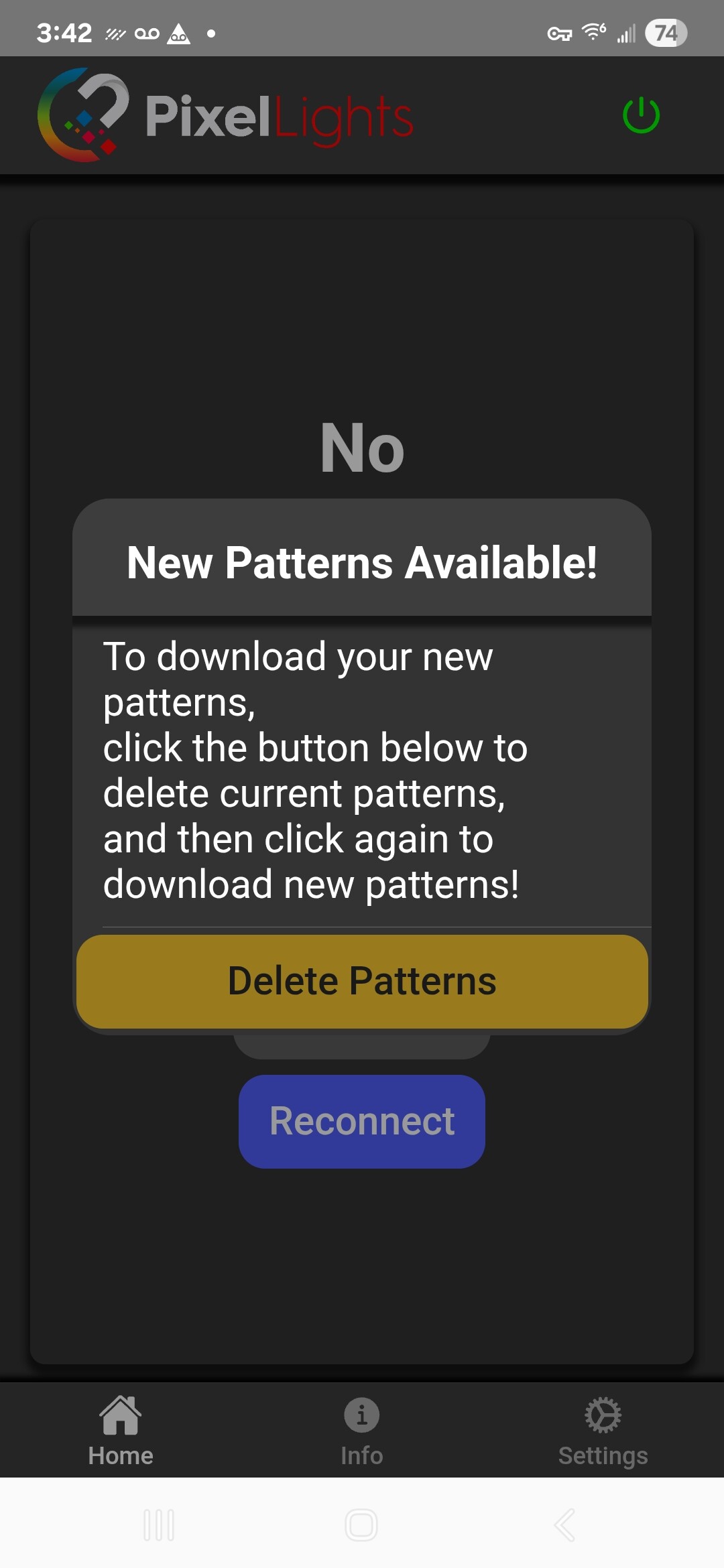Go to the Settings tab
The height and width of the screenshot is (1568, 724).
[603, 1431]
